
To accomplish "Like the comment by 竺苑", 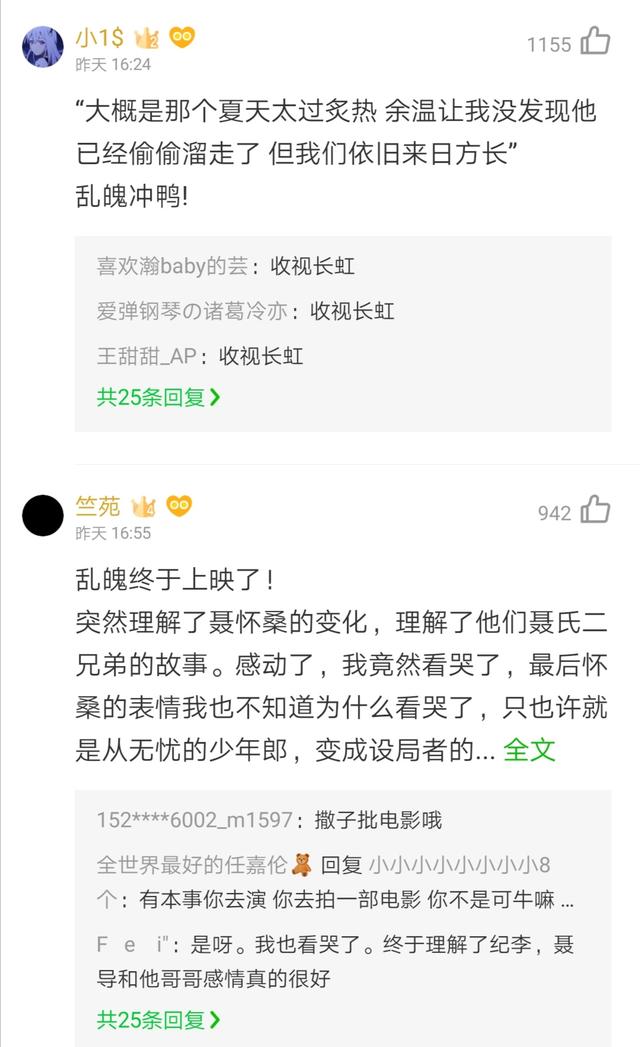I will pos(595,510).
